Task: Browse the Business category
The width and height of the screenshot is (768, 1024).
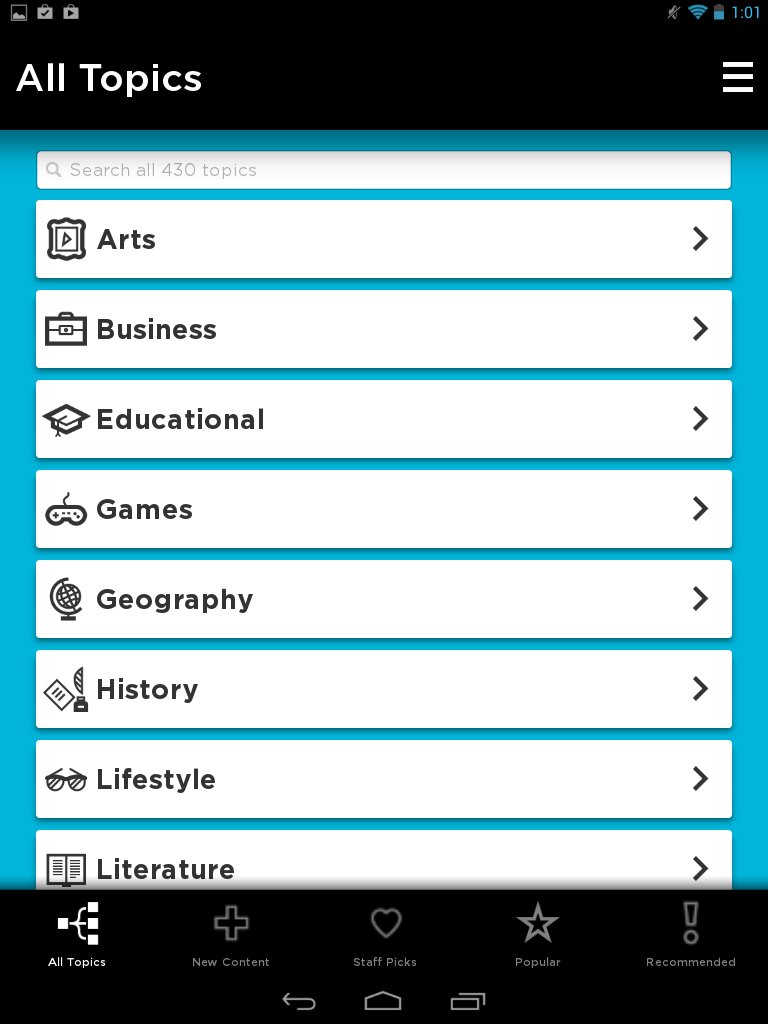Action: tap(384, 329)
